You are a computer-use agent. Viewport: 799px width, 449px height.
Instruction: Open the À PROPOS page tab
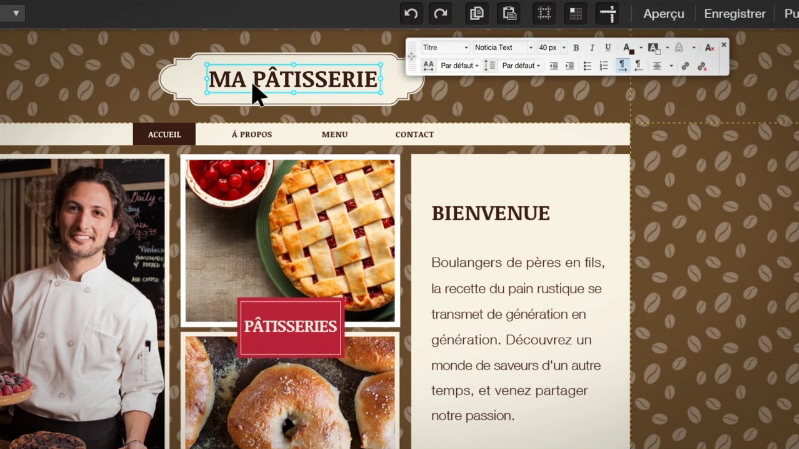pyautogui.click(x=251, y=135)
